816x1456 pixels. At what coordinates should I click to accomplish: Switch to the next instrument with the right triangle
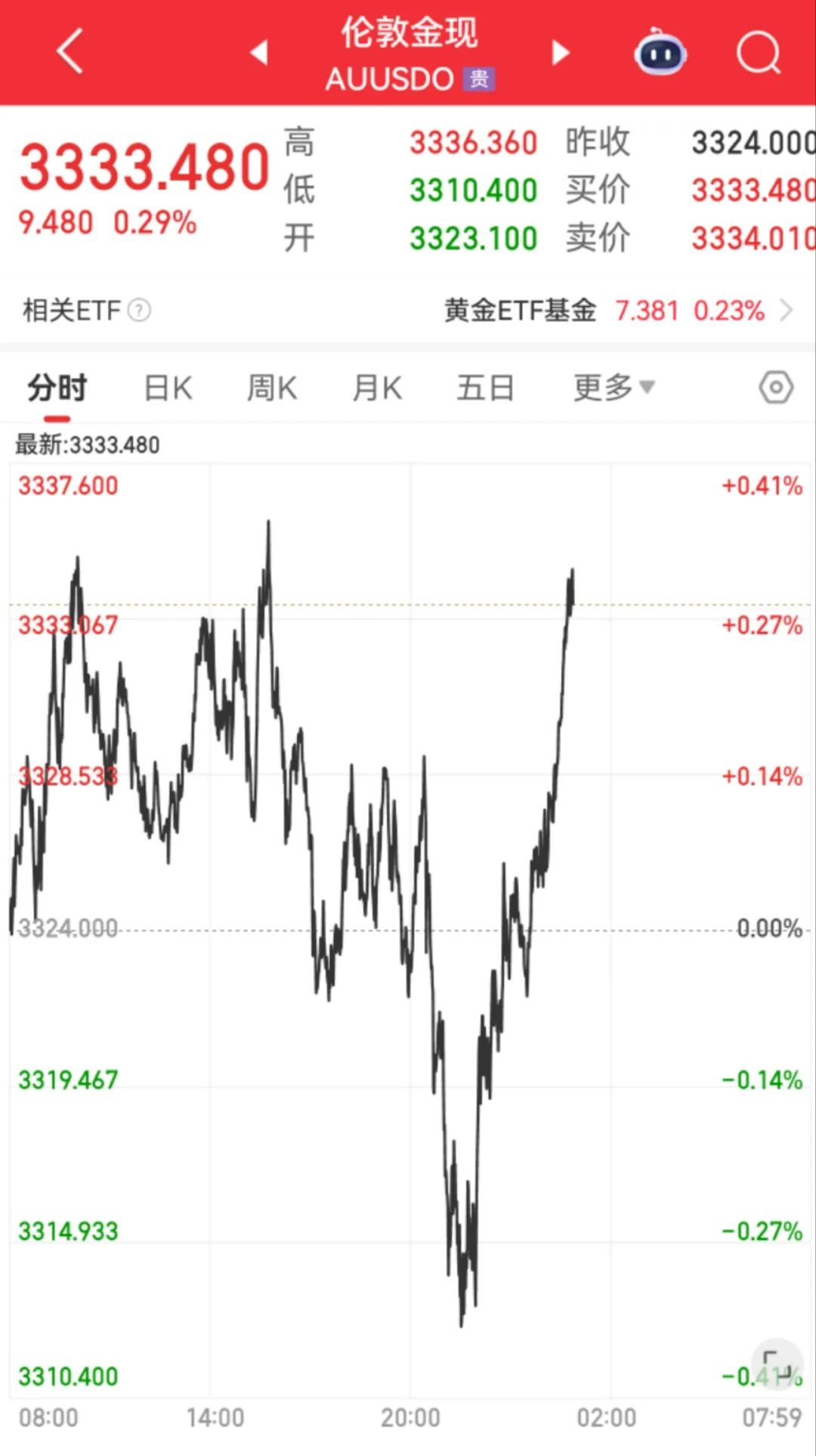click(x=560, y=52)
